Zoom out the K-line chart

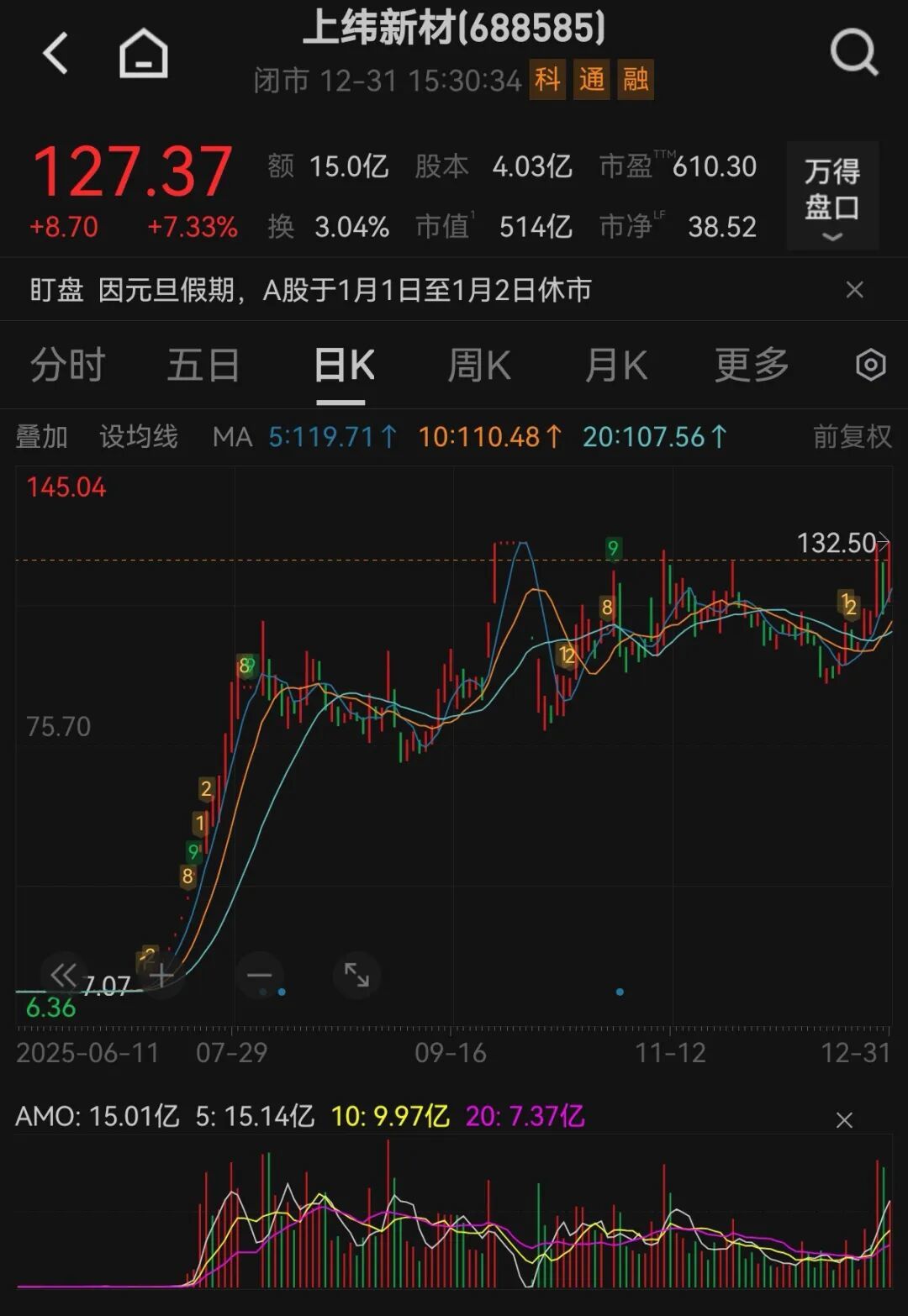260,976
